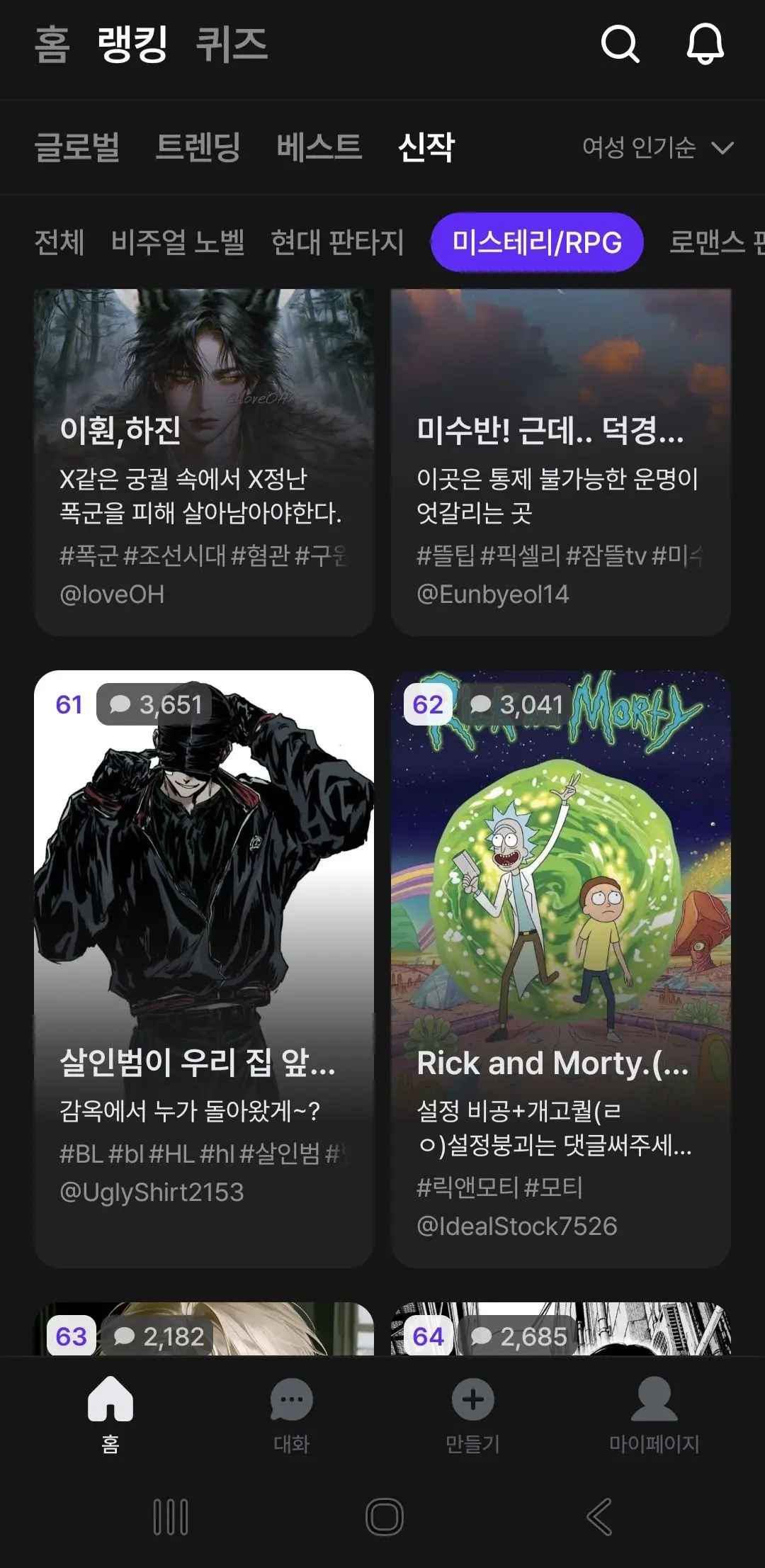Switch to the 퀴즈 top tab

click(232, 45)
